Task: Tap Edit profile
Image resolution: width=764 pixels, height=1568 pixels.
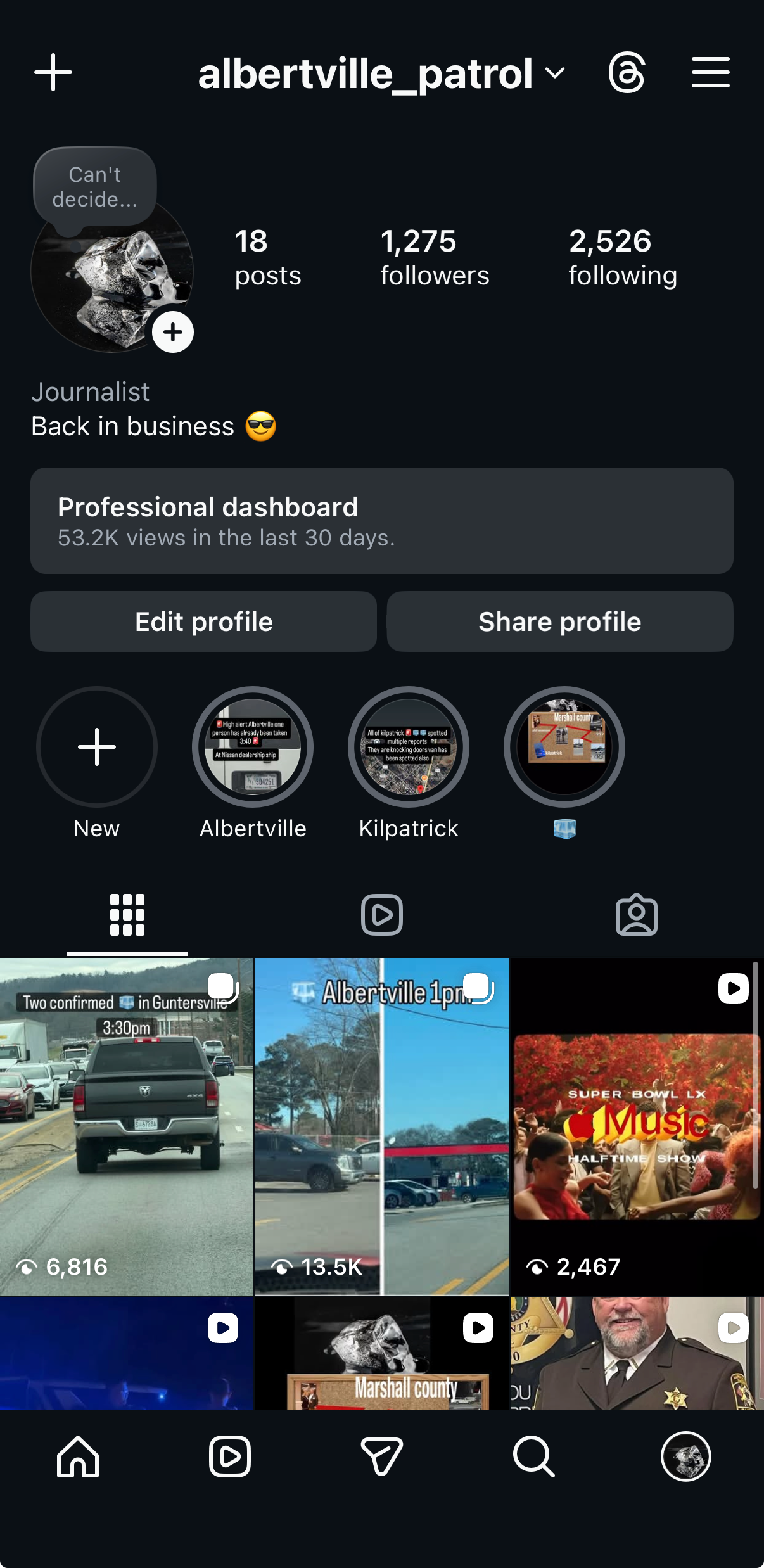Action: point(203,621)
